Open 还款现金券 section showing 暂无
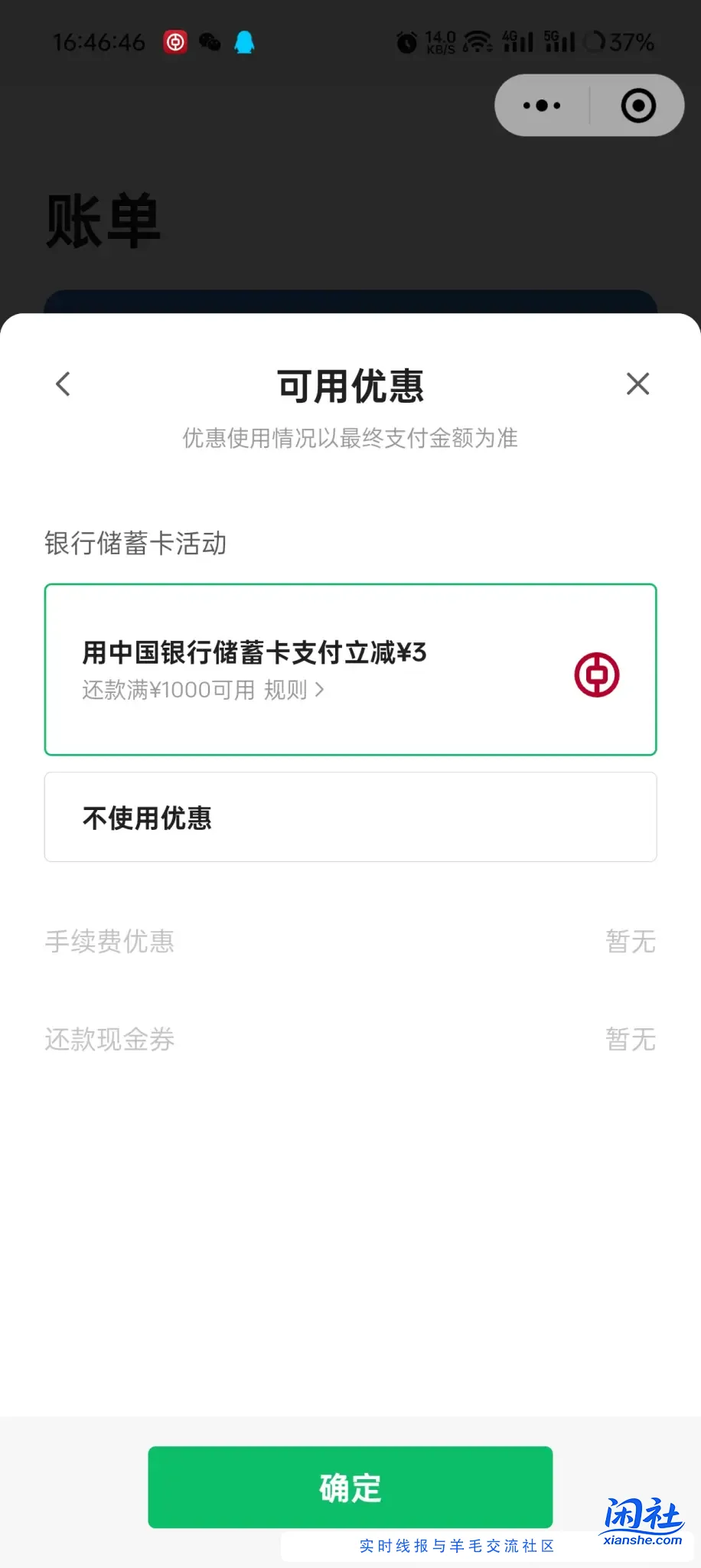The width and height of the screenshot is (701, 1568). coord(350,1039)
